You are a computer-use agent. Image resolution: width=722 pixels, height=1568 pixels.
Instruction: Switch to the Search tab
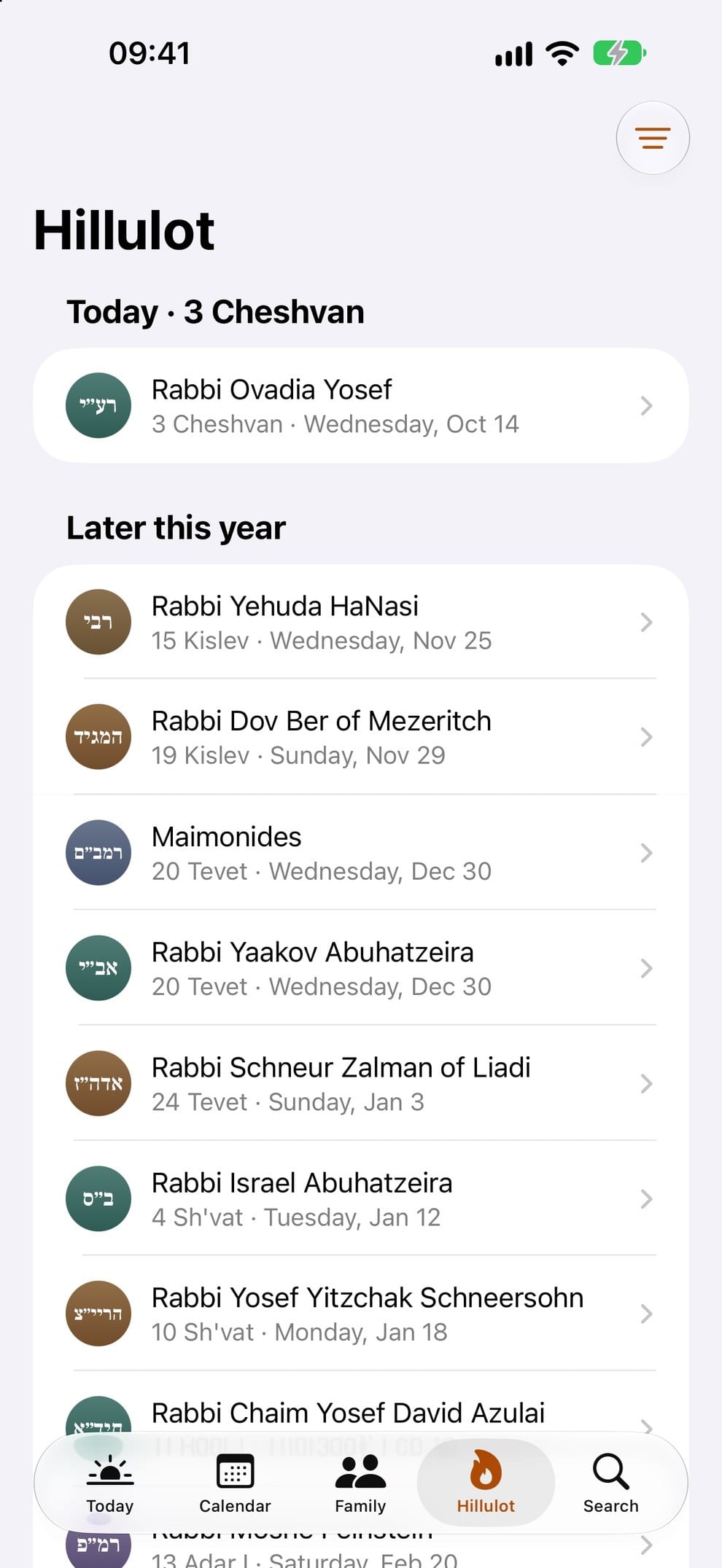(611, 1483)
